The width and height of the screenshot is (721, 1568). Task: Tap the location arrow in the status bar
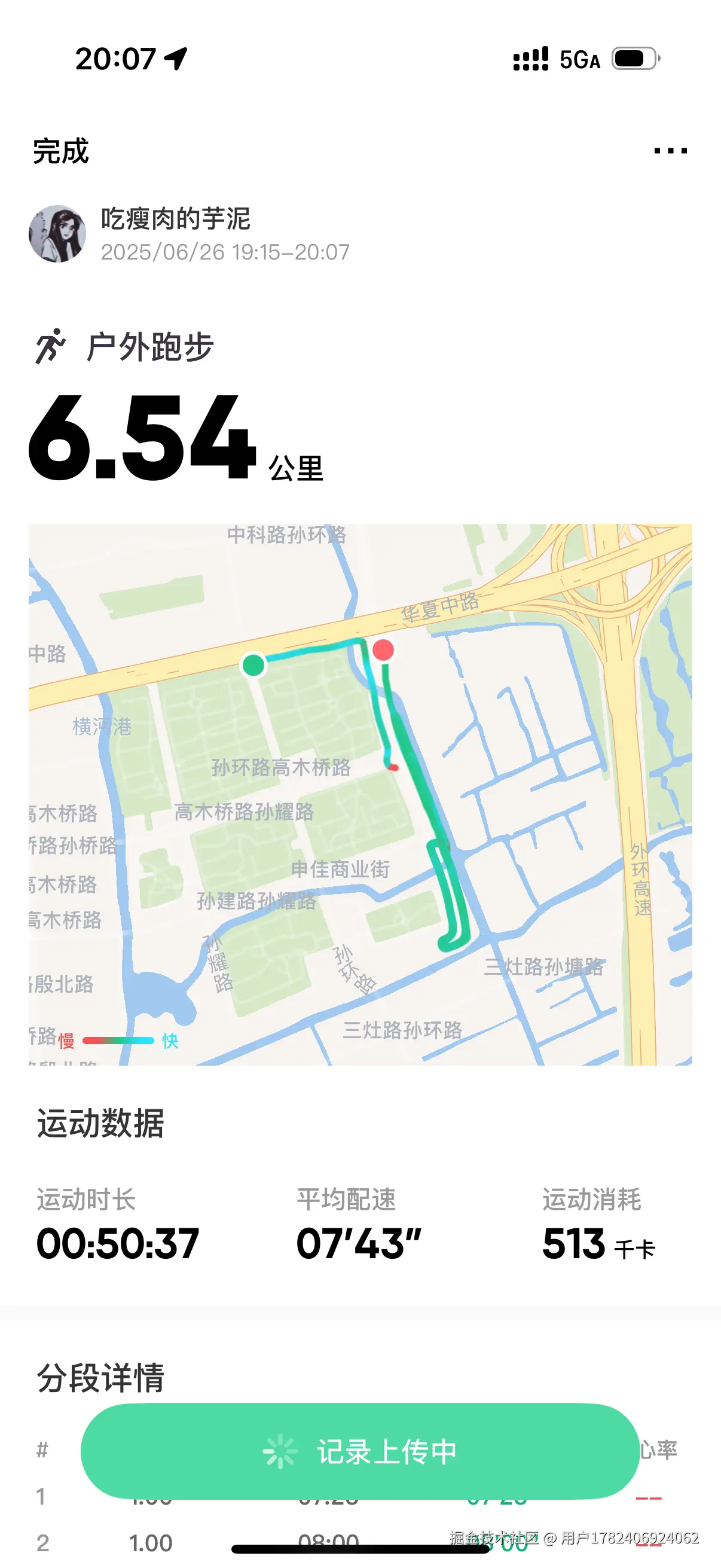pyautogui.click(x=175, y=59)
